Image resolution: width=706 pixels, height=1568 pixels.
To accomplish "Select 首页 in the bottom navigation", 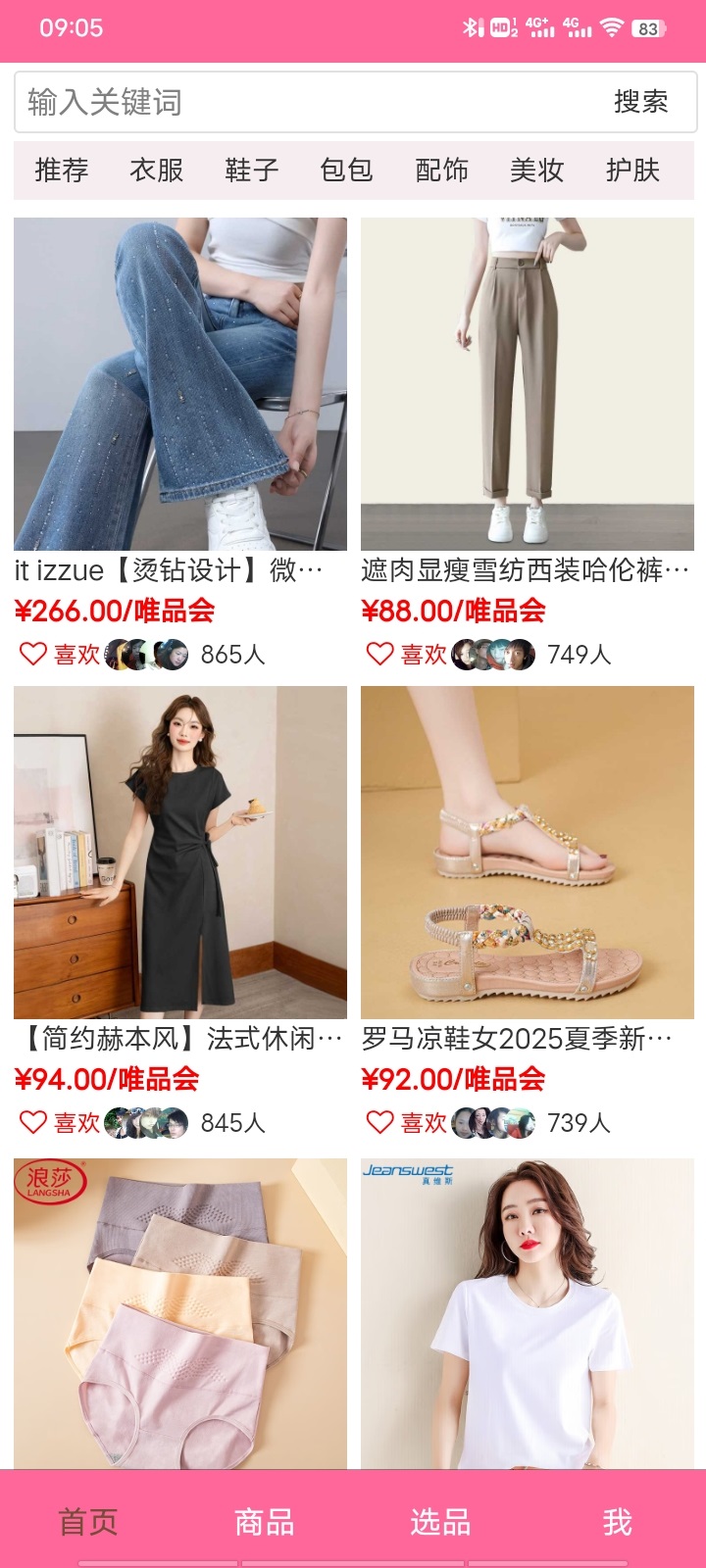I will click(x=89, y=1523).
